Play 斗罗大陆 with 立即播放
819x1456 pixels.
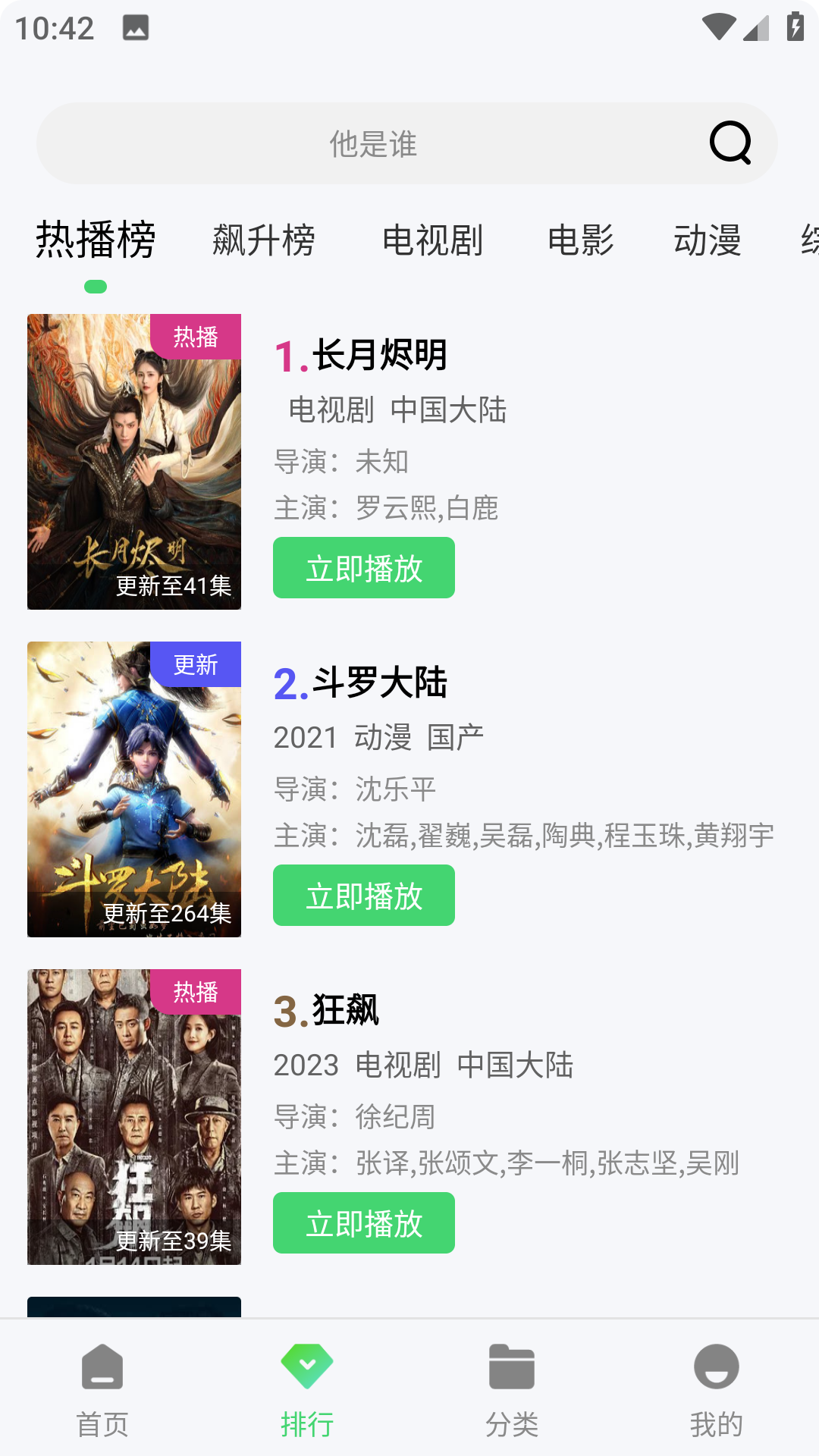pos(364,896)
